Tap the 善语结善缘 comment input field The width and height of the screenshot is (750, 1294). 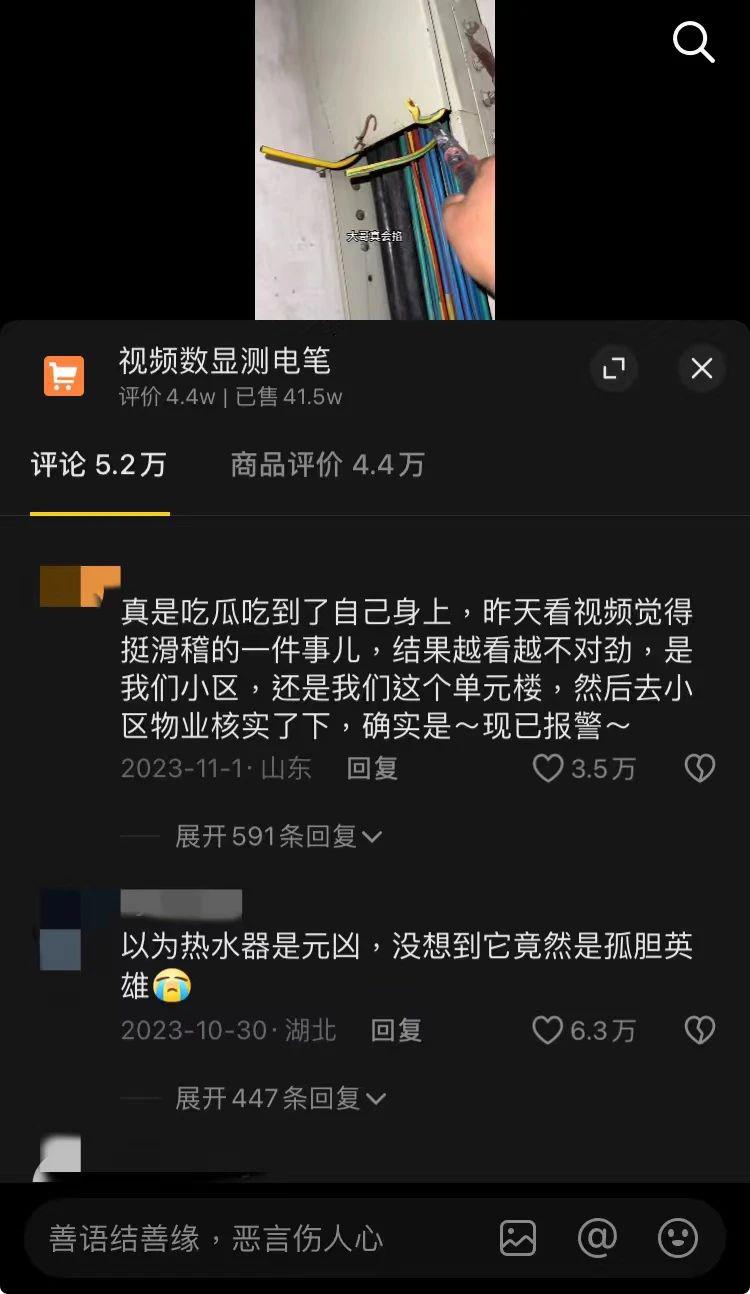250,1239
